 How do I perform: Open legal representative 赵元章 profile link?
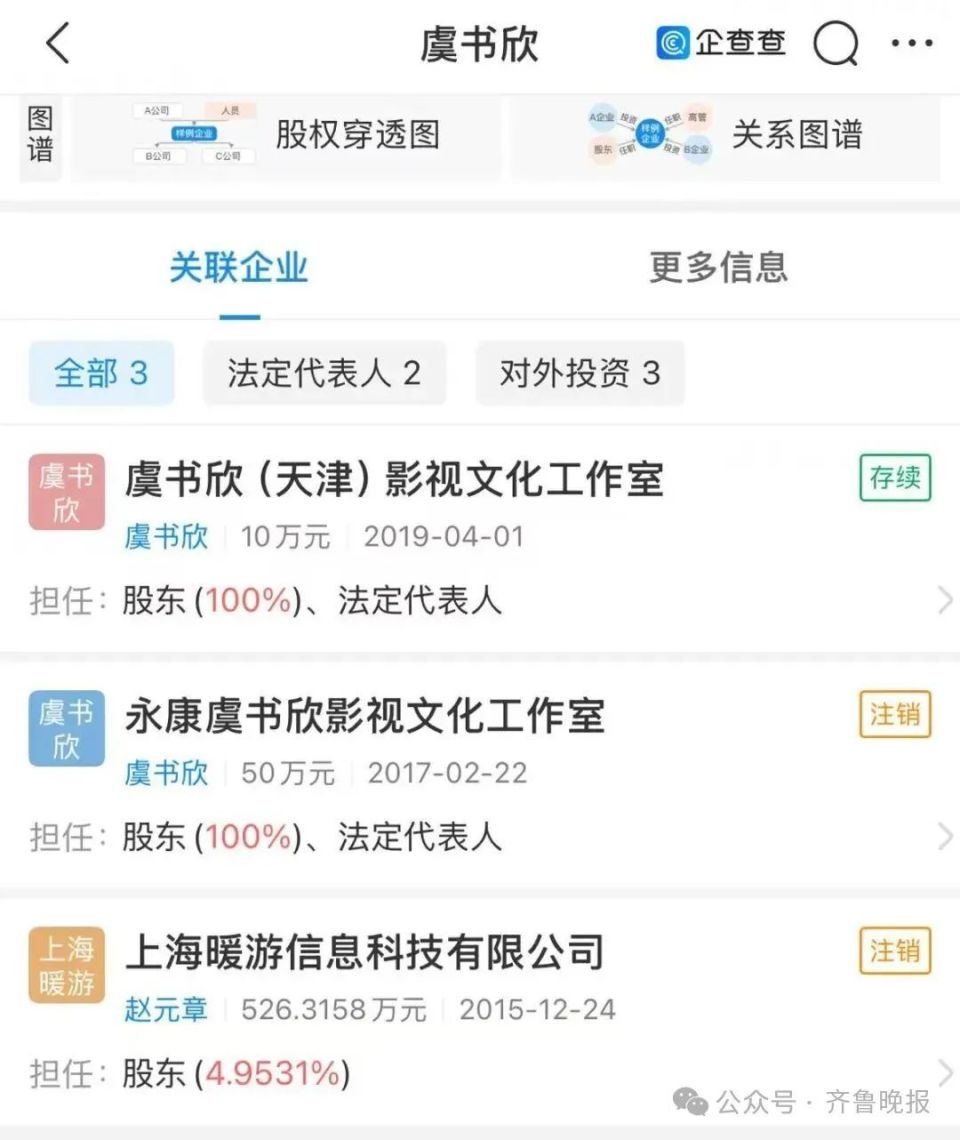[167, 1010]
